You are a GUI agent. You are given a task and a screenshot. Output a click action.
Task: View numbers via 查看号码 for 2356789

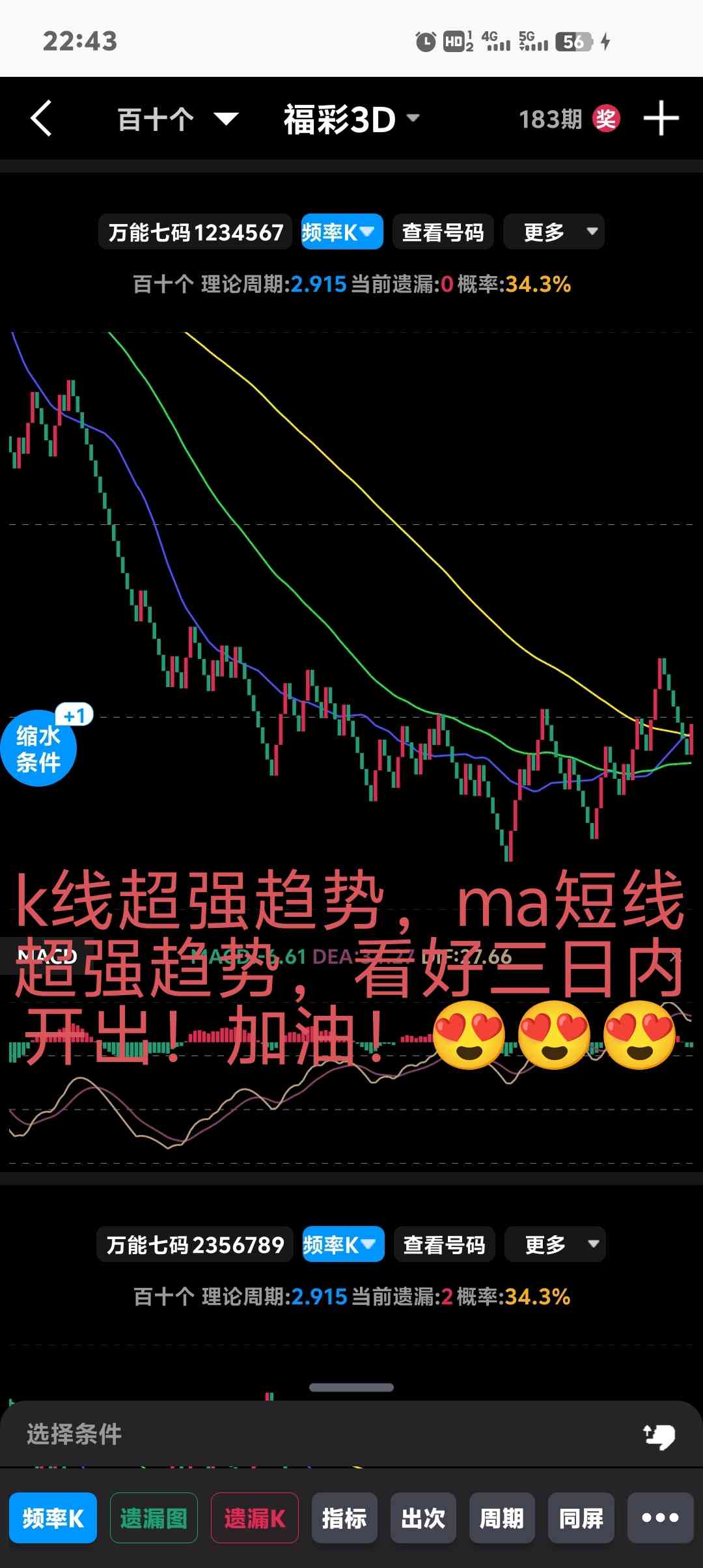pos(444,1244)
